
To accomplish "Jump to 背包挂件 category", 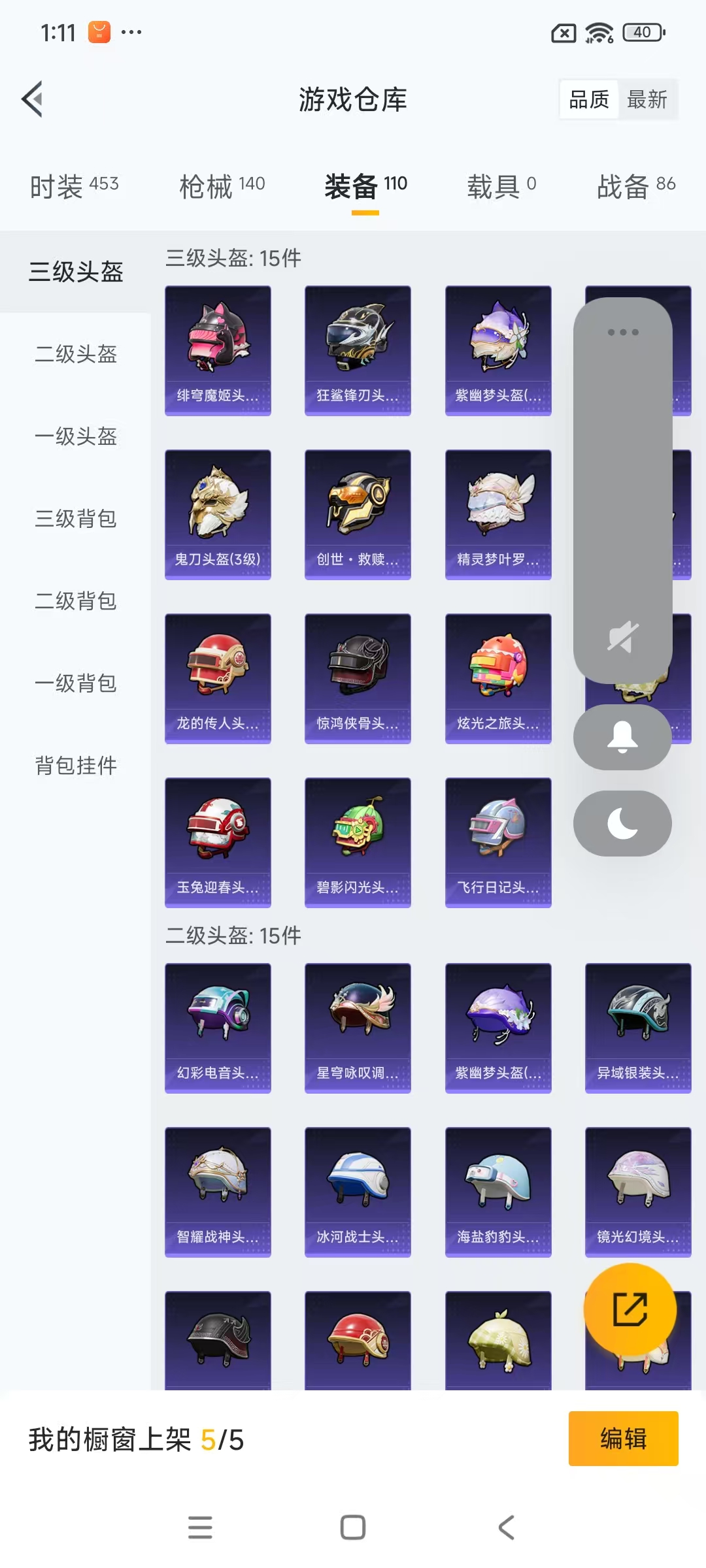I will (x=76, y=765).
